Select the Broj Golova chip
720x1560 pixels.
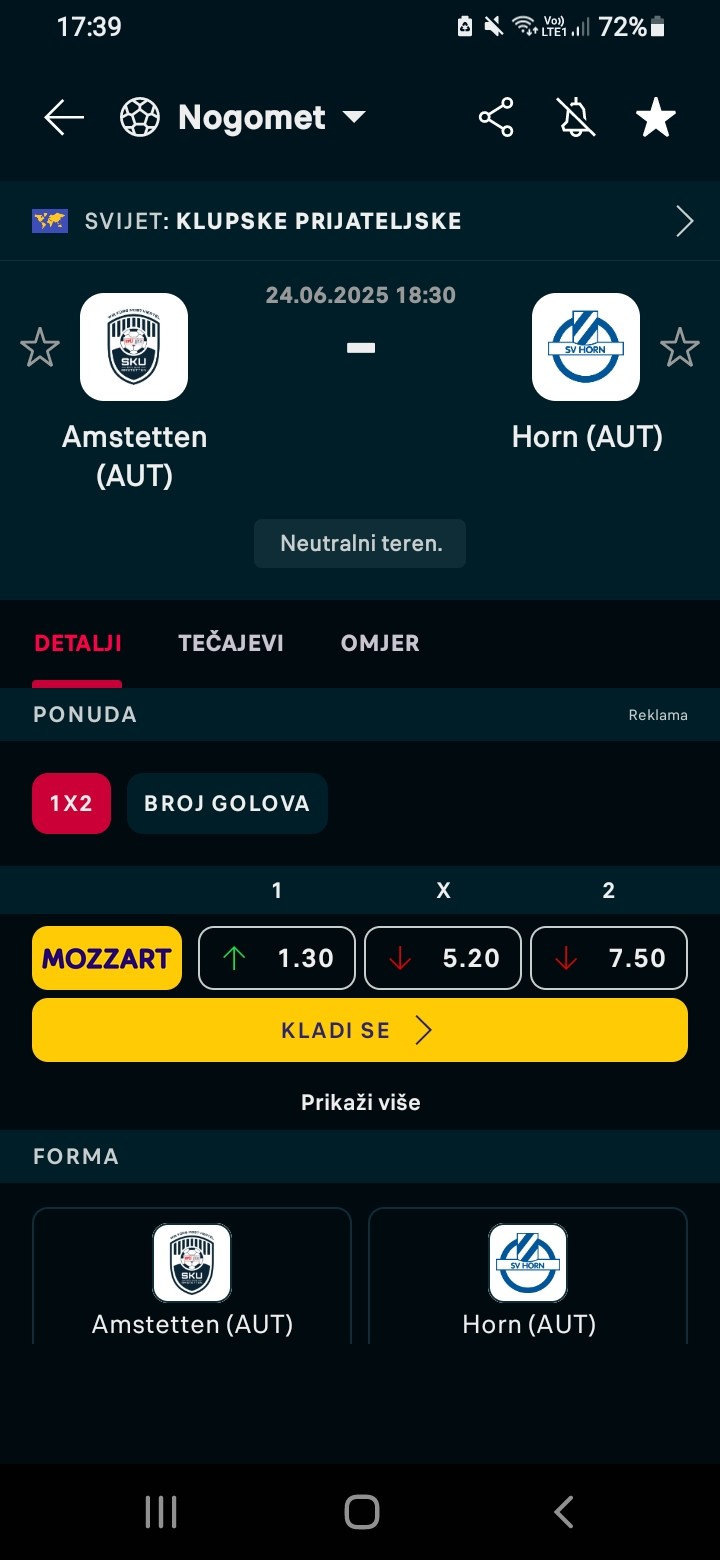point(227,803)
